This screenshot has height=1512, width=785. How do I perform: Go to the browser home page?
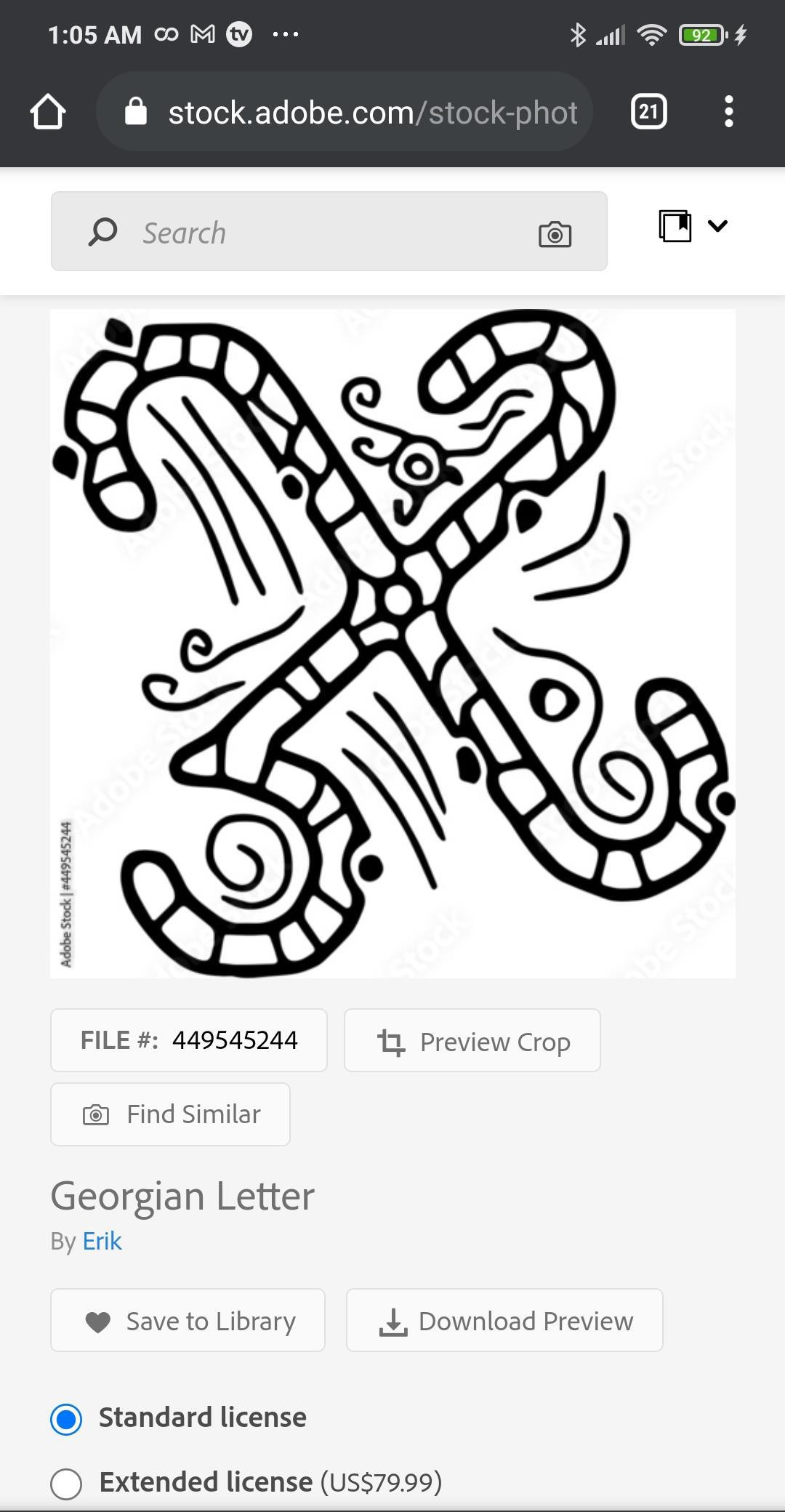coord(48,112)
